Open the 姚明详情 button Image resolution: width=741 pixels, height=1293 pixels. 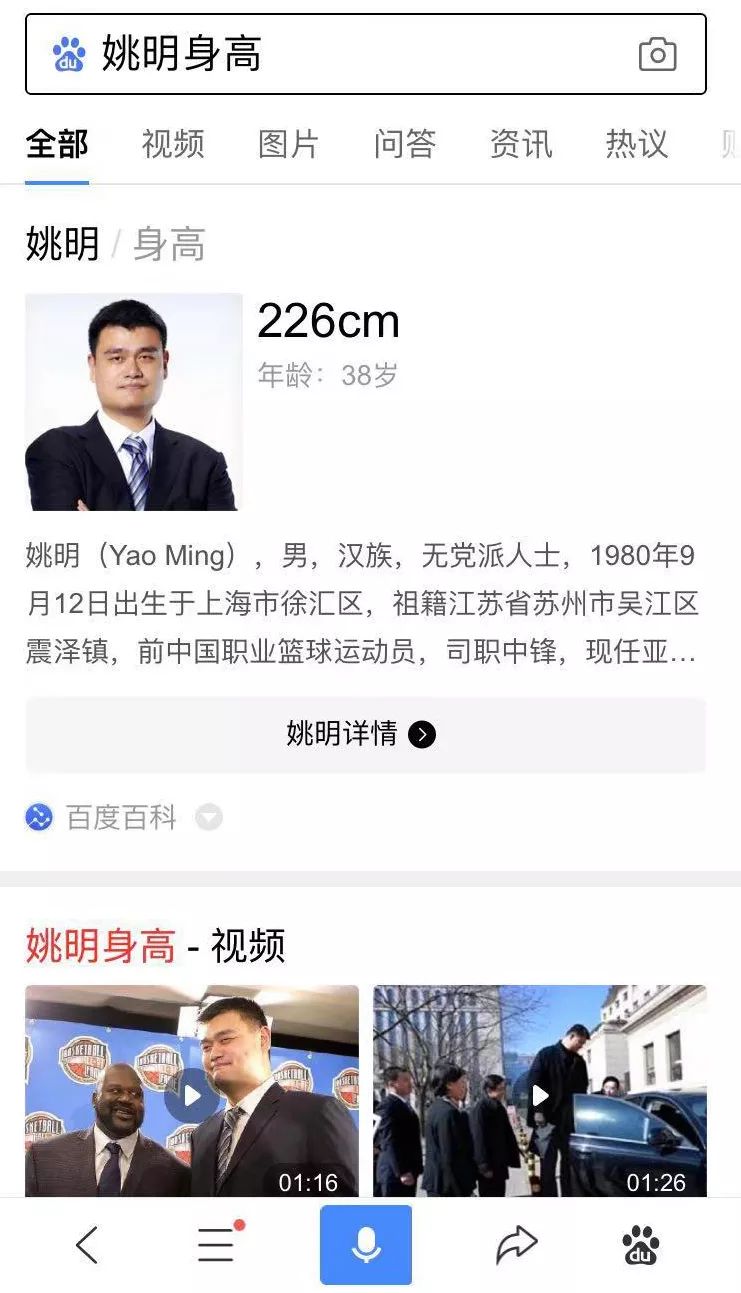[365, 735]
